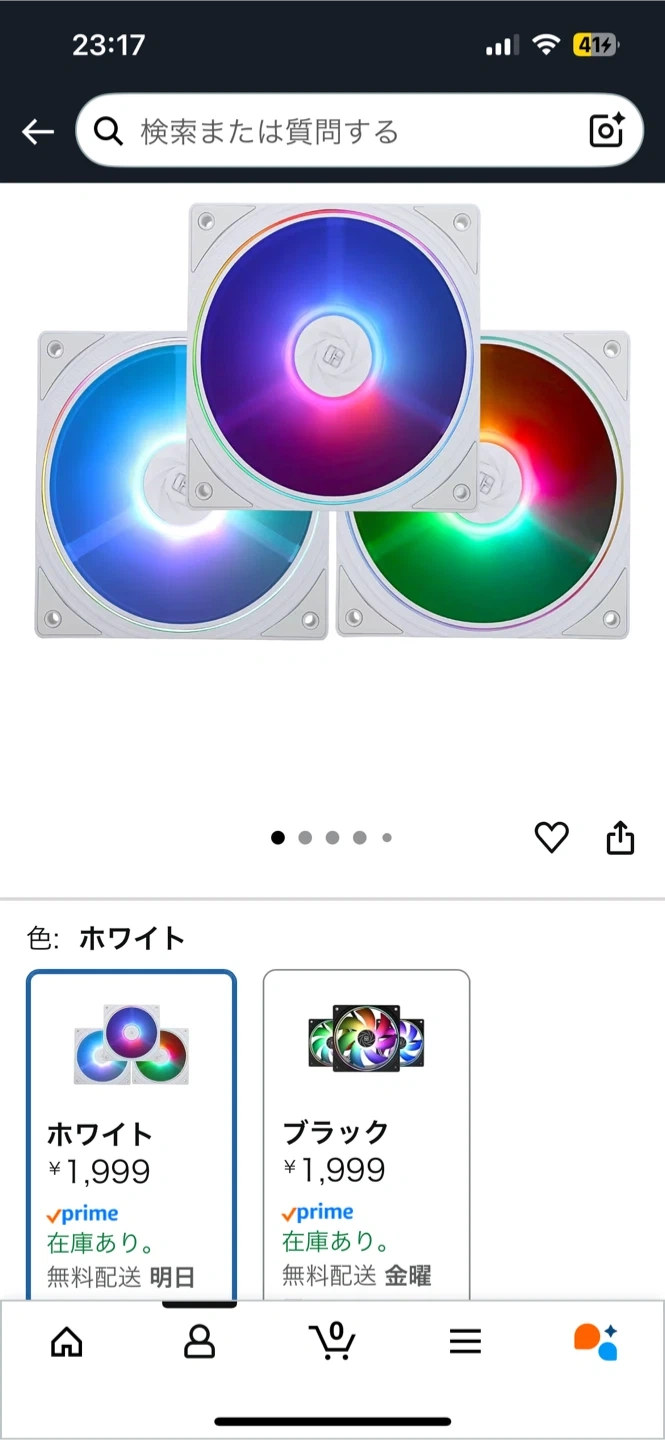Go to the Home tab
665x1440 pixels.
click(67, 1342)
